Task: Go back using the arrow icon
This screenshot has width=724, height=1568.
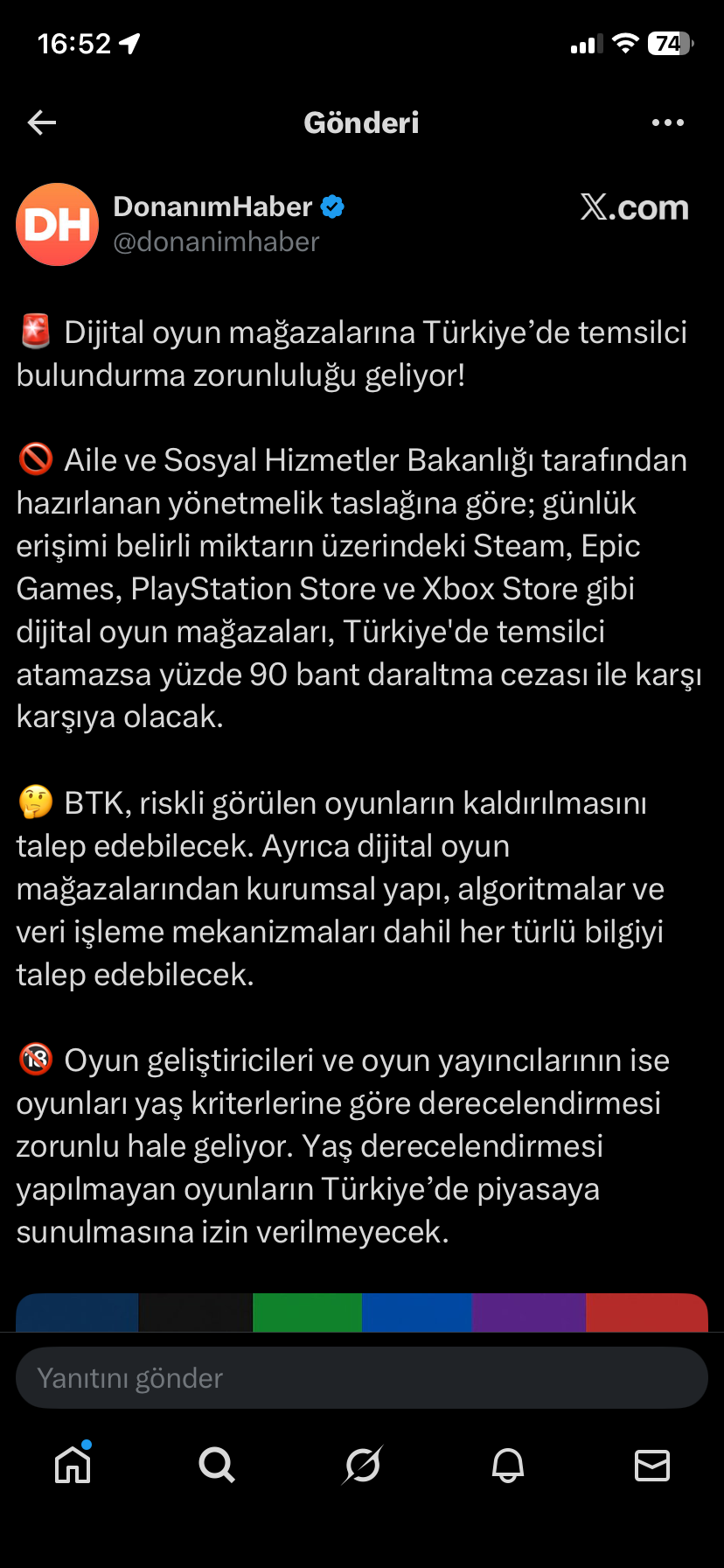Action: click(x=42, y=122)
